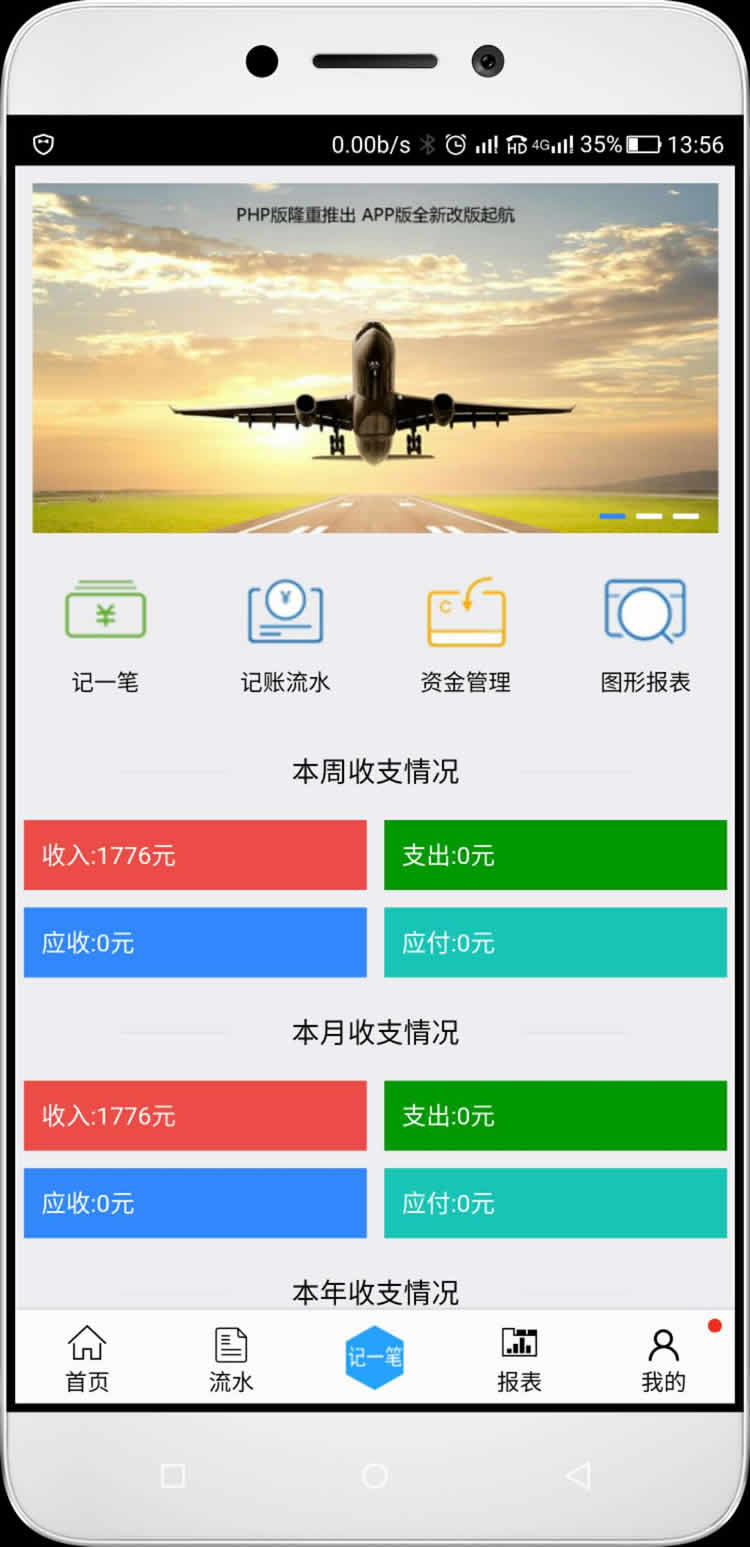Open 资金管理 fund management

pos(466,635)
